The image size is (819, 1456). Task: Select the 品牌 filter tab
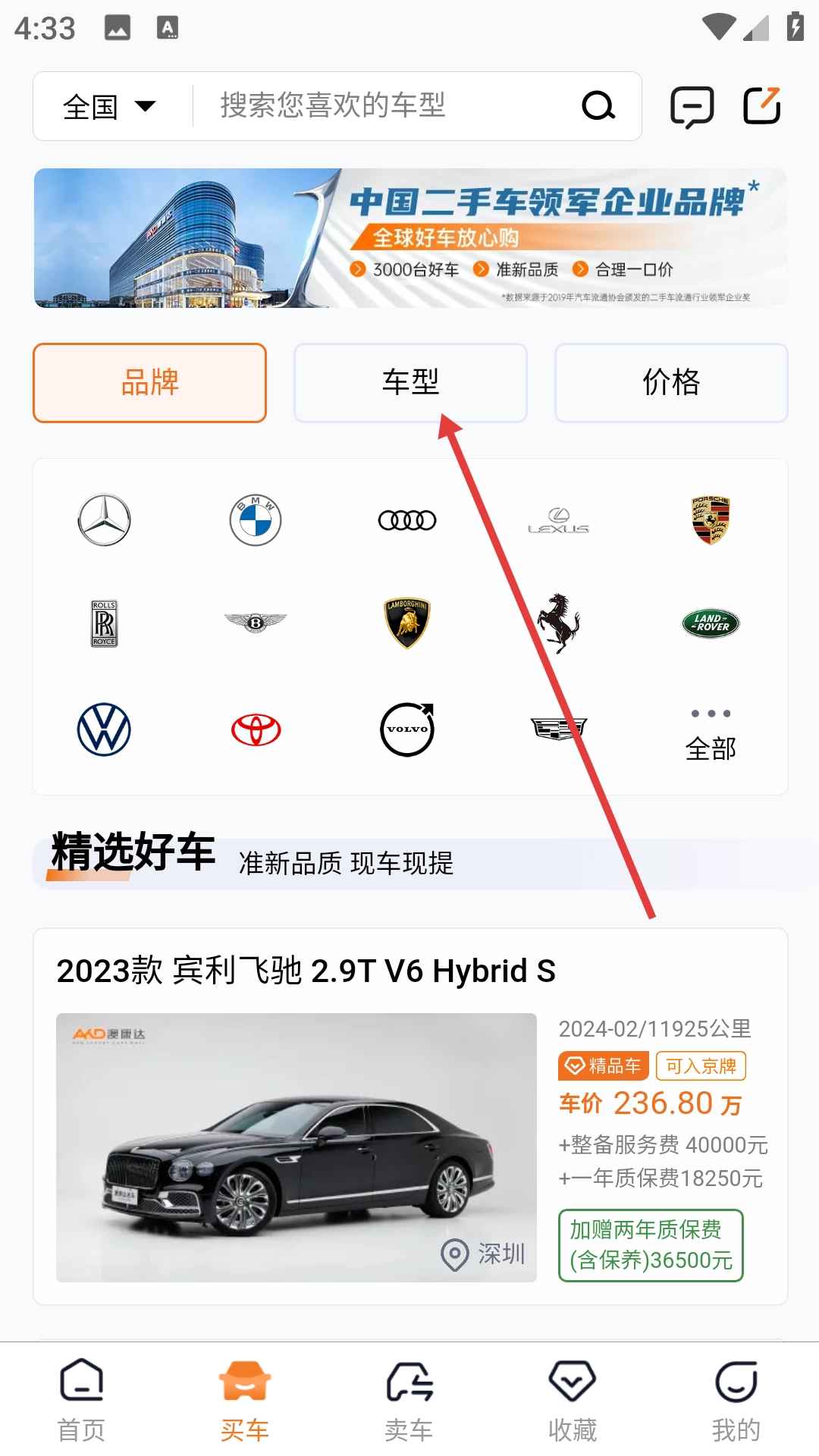149,382
